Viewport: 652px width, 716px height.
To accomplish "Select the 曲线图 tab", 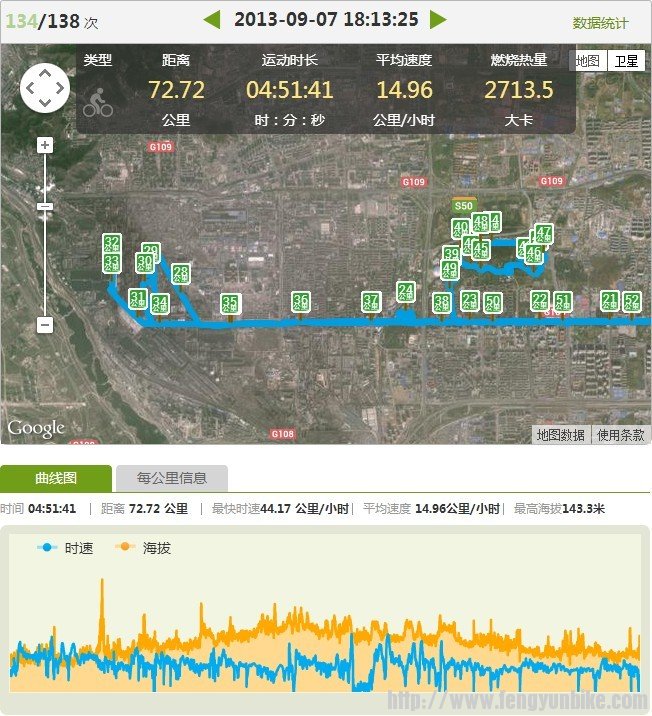I will [55, 478].
